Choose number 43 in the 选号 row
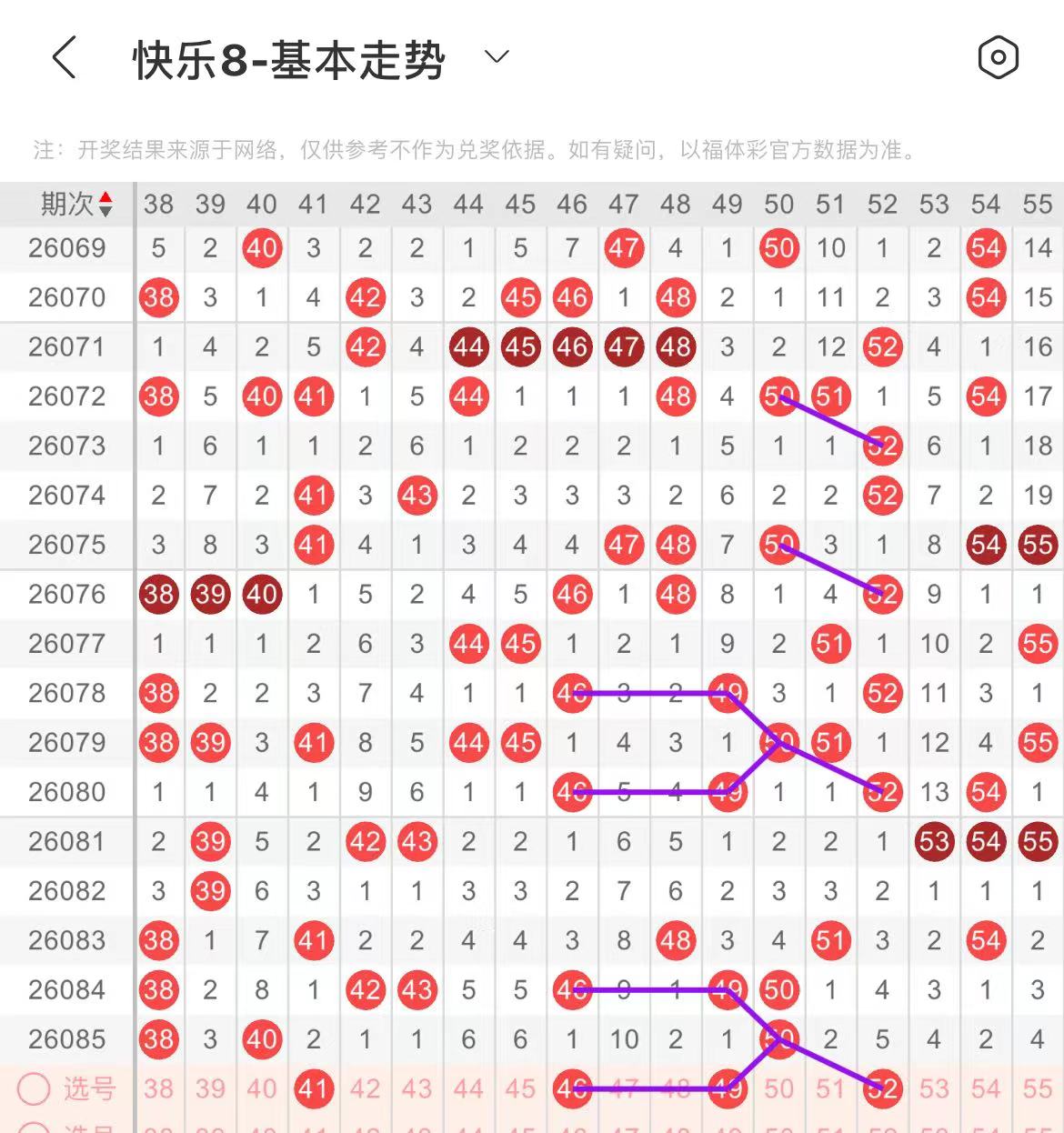 tap(417, 1088)
